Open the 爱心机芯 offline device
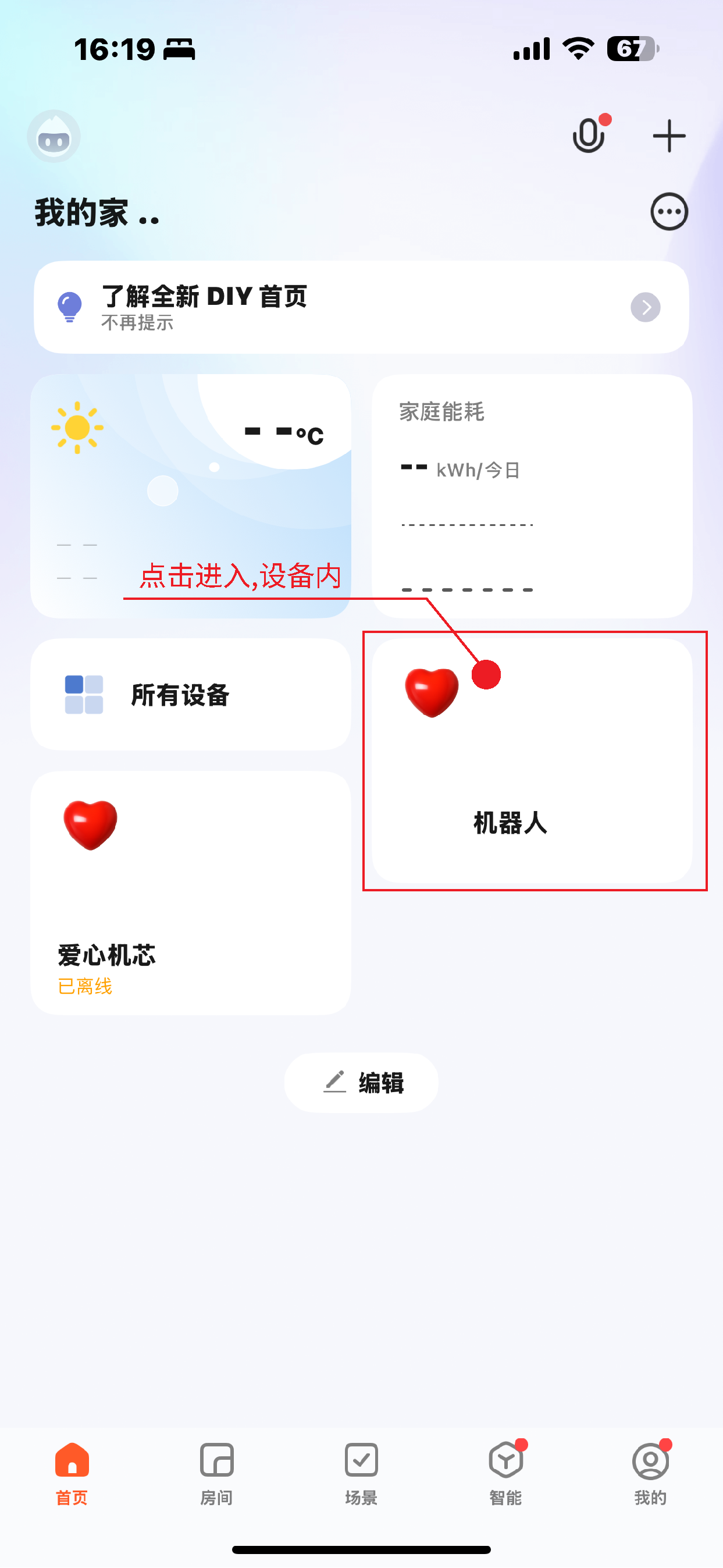Image resolution: width=723 pixels, height=1568 pixels. [190, 893]
